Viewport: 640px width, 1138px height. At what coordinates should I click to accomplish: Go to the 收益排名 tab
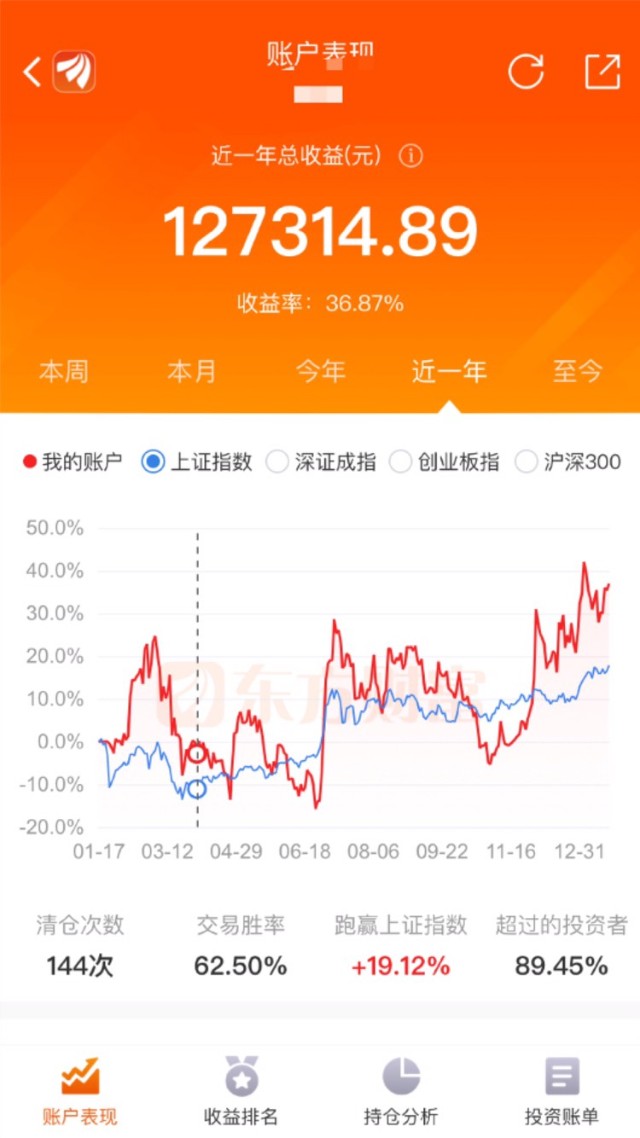tap(240, 1092)
